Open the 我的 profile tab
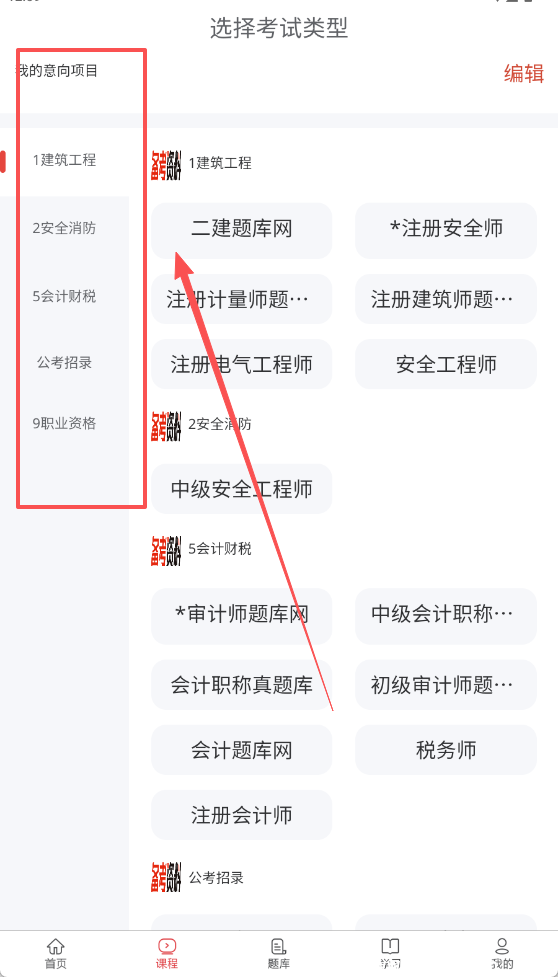Viewport: 558px width, 977px height. [502, 954]
